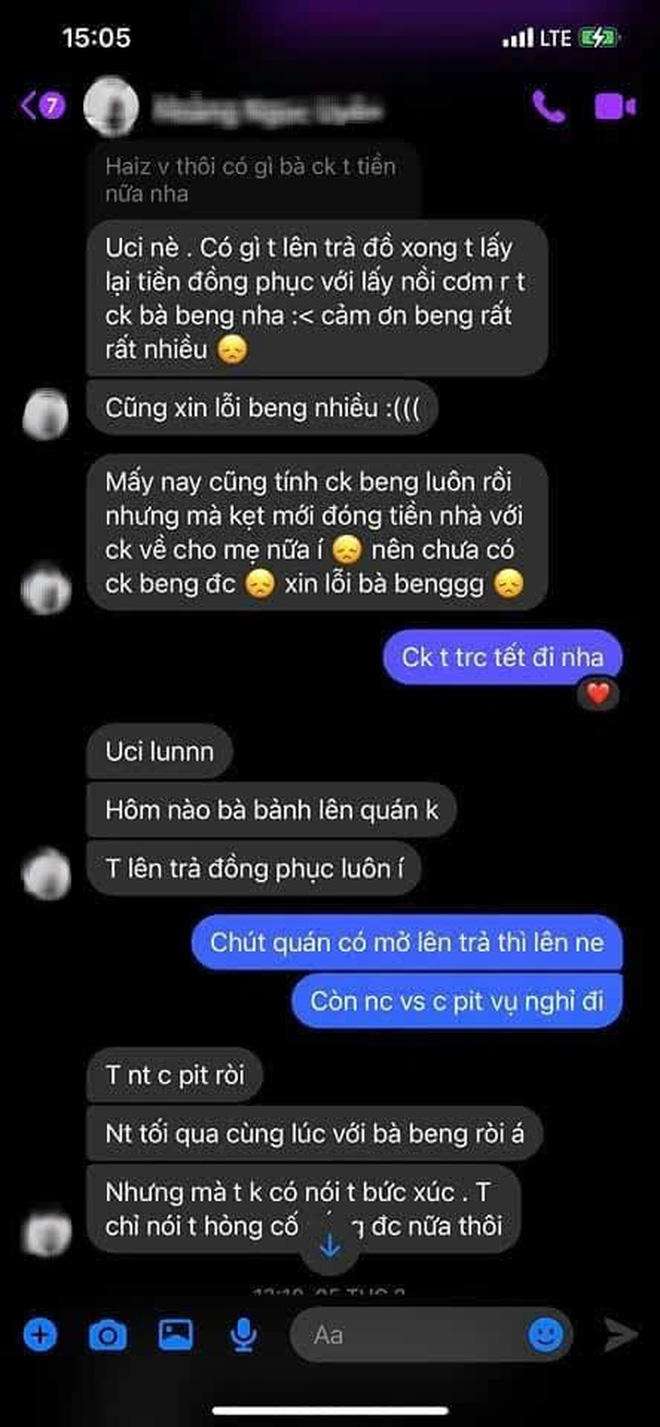Open the plus menu for more options
660x1427 pixels.
[x=41, y=1334]
